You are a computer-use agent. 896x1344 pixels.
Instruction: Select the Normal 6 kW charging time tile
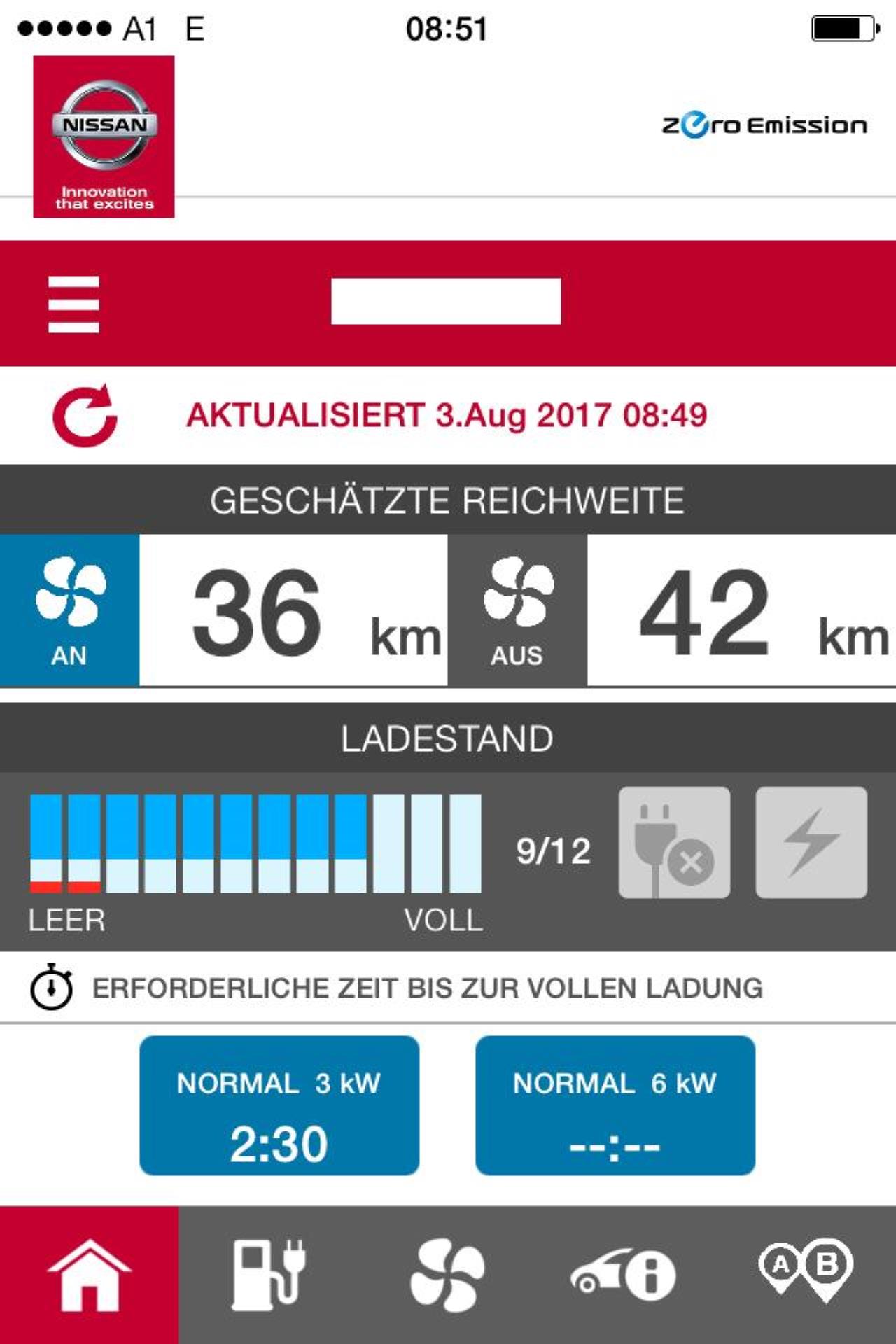coord(615,1106)
